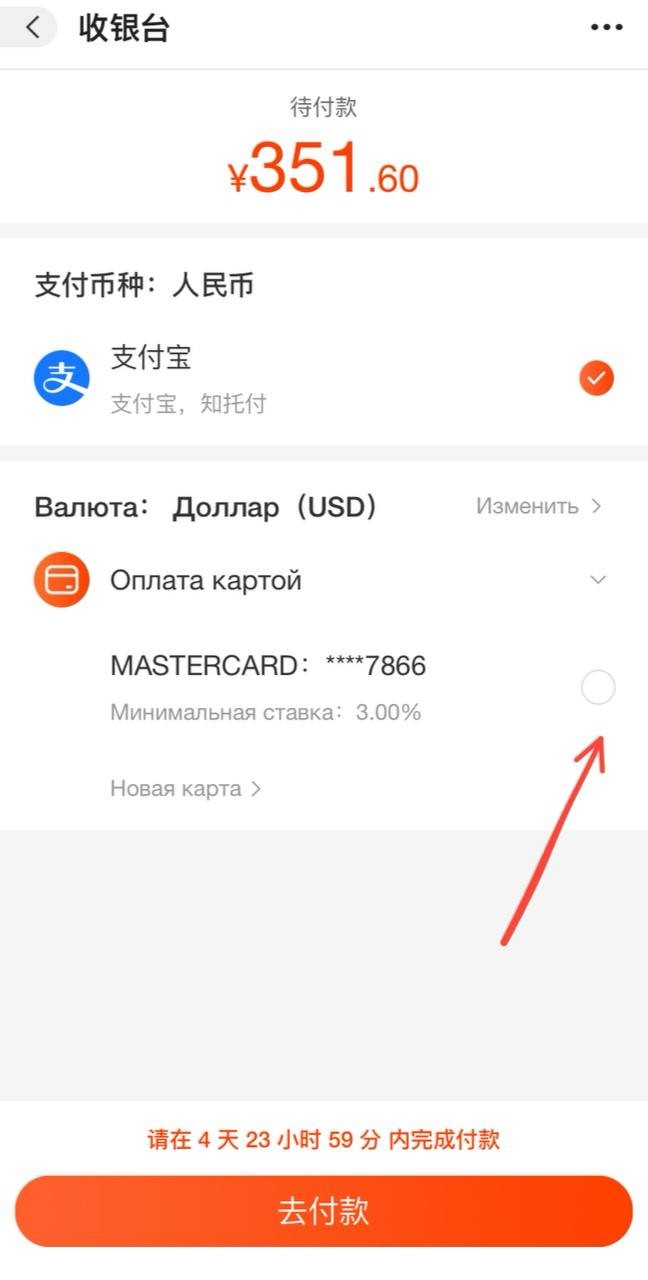Image resolution: width=648 pixels, height=1280 pixels.
Task: Tap the 去付款 button to pay
Action: tap(324, 1211)
